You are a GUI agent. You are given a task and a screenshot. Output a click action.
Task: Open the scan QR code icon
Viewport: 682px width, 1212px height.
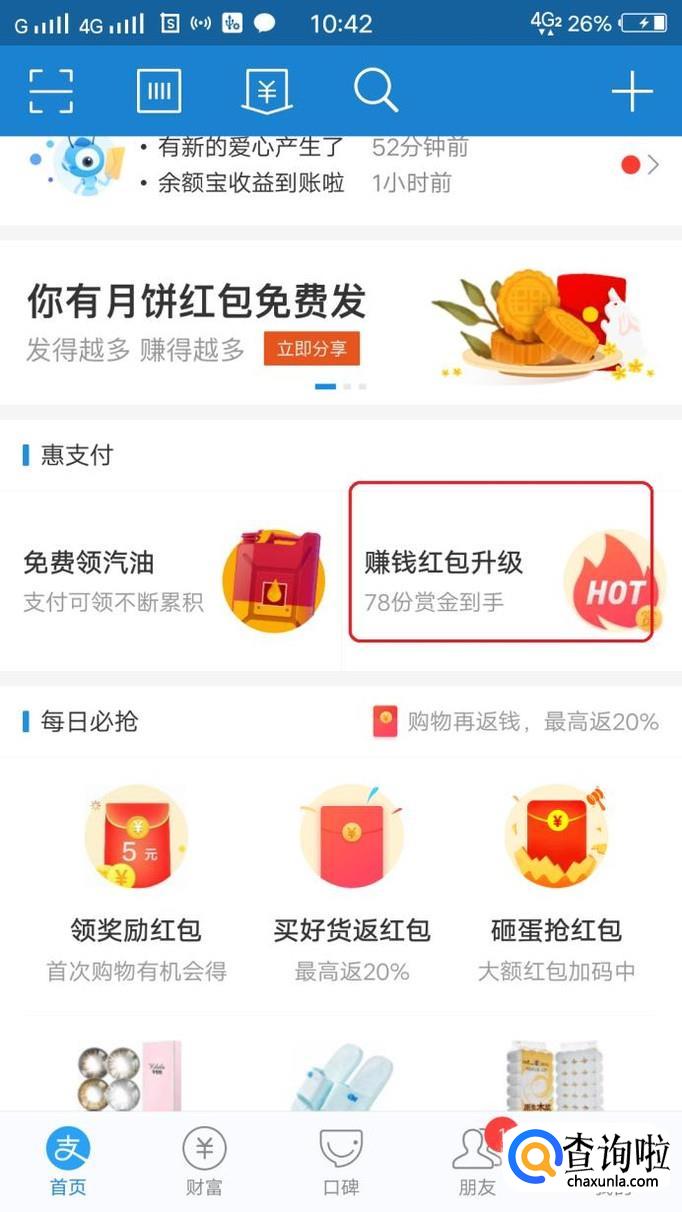tap(51, 91)
